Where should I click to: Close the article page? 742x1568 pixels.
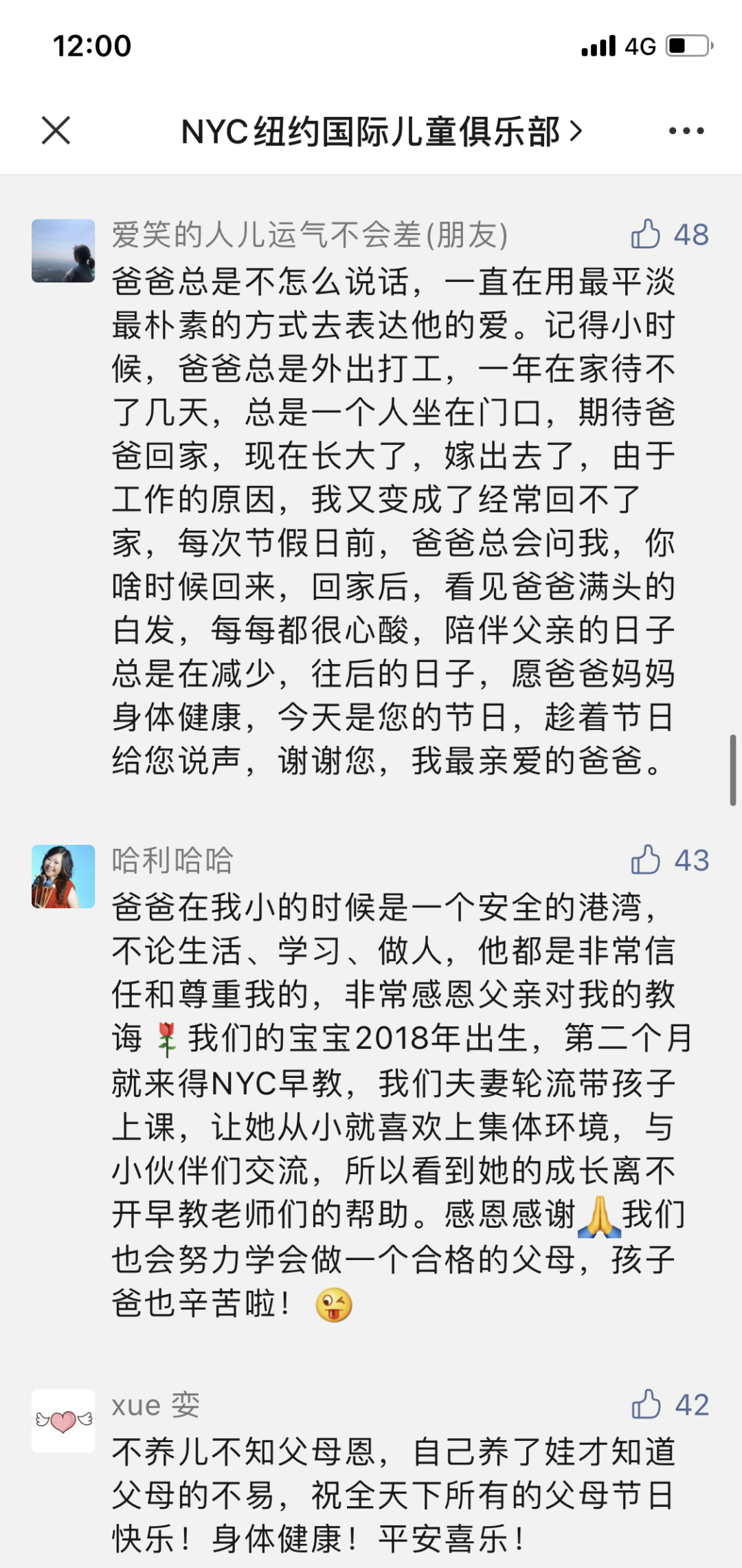(x=56, y=131)
